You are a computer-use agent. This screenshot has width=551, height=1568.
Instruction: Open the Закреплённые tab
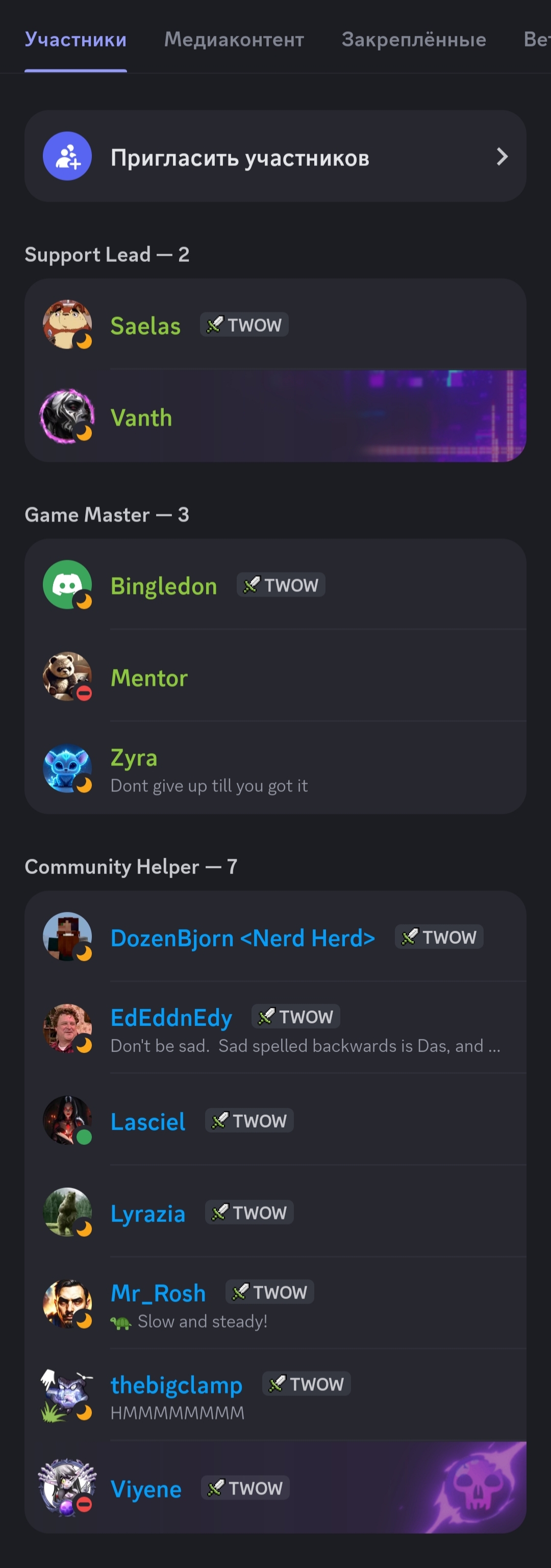[x=414, y=40]
